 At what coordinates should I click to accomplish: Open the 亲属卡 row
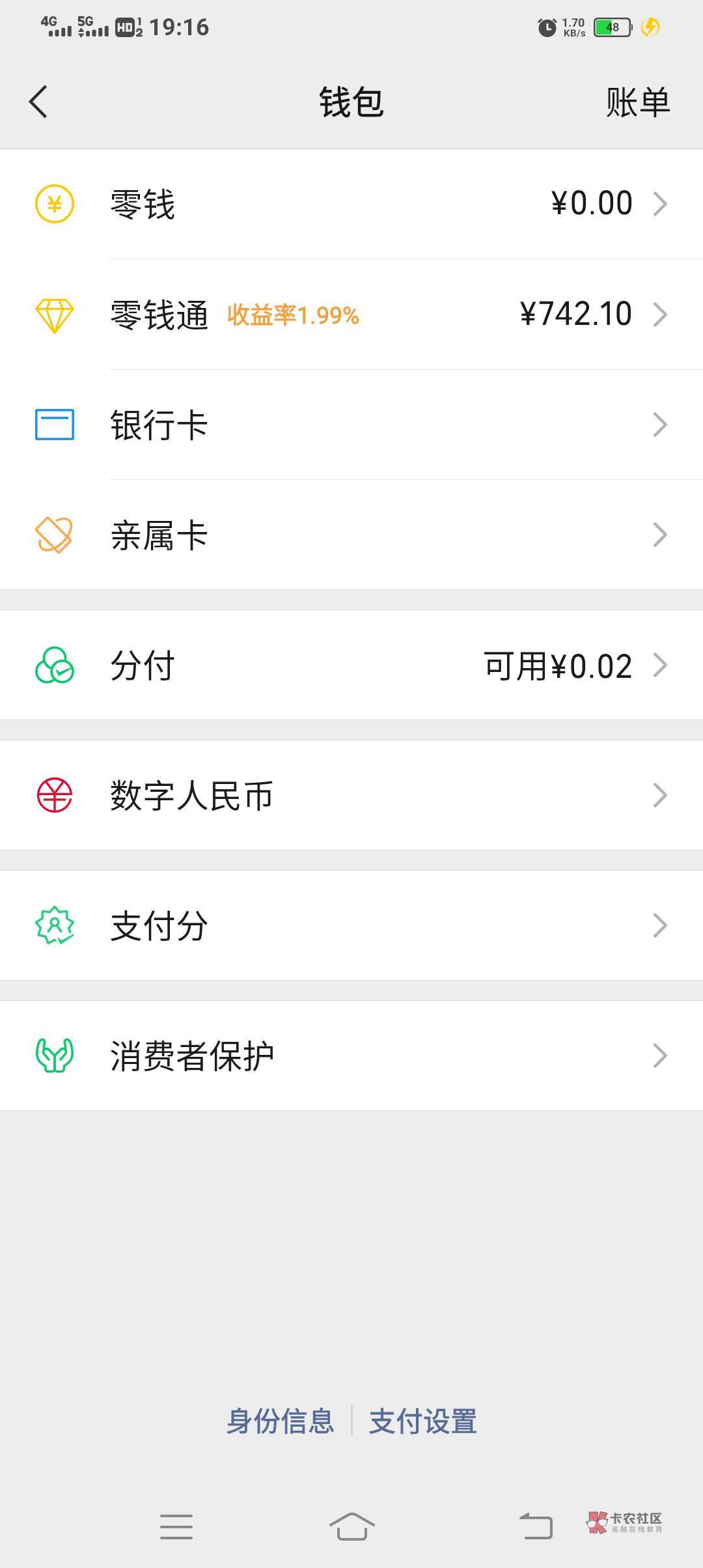click(351, 535)
